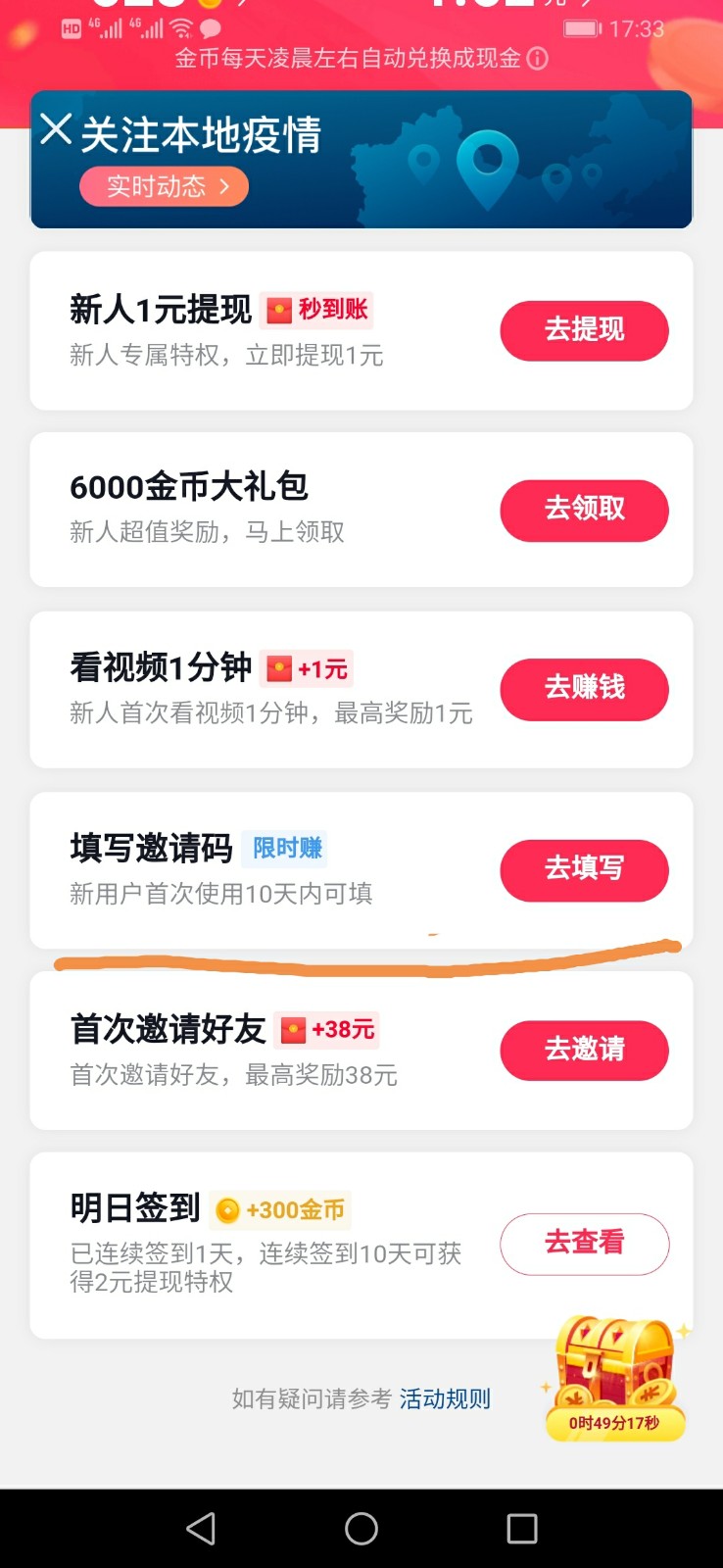The width and height of the screenshot is (723, 1568).
Task: Dismiss the 关注本地疫情 banner
Action: [56, 130]
